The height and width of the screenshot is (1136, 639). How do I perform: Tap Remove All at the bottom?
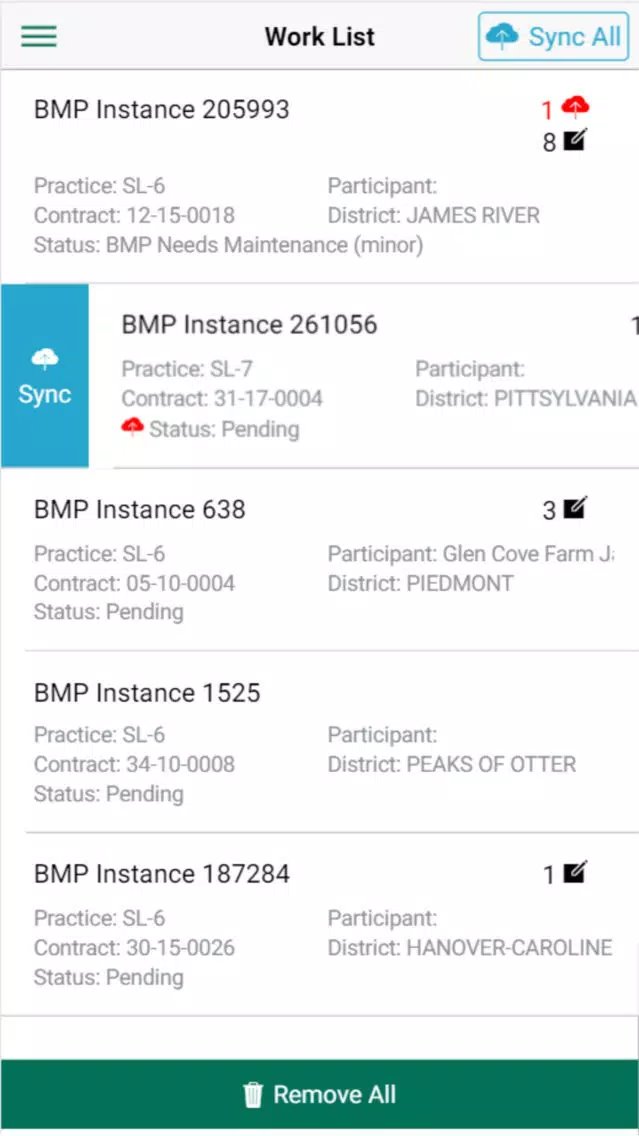320,1094
